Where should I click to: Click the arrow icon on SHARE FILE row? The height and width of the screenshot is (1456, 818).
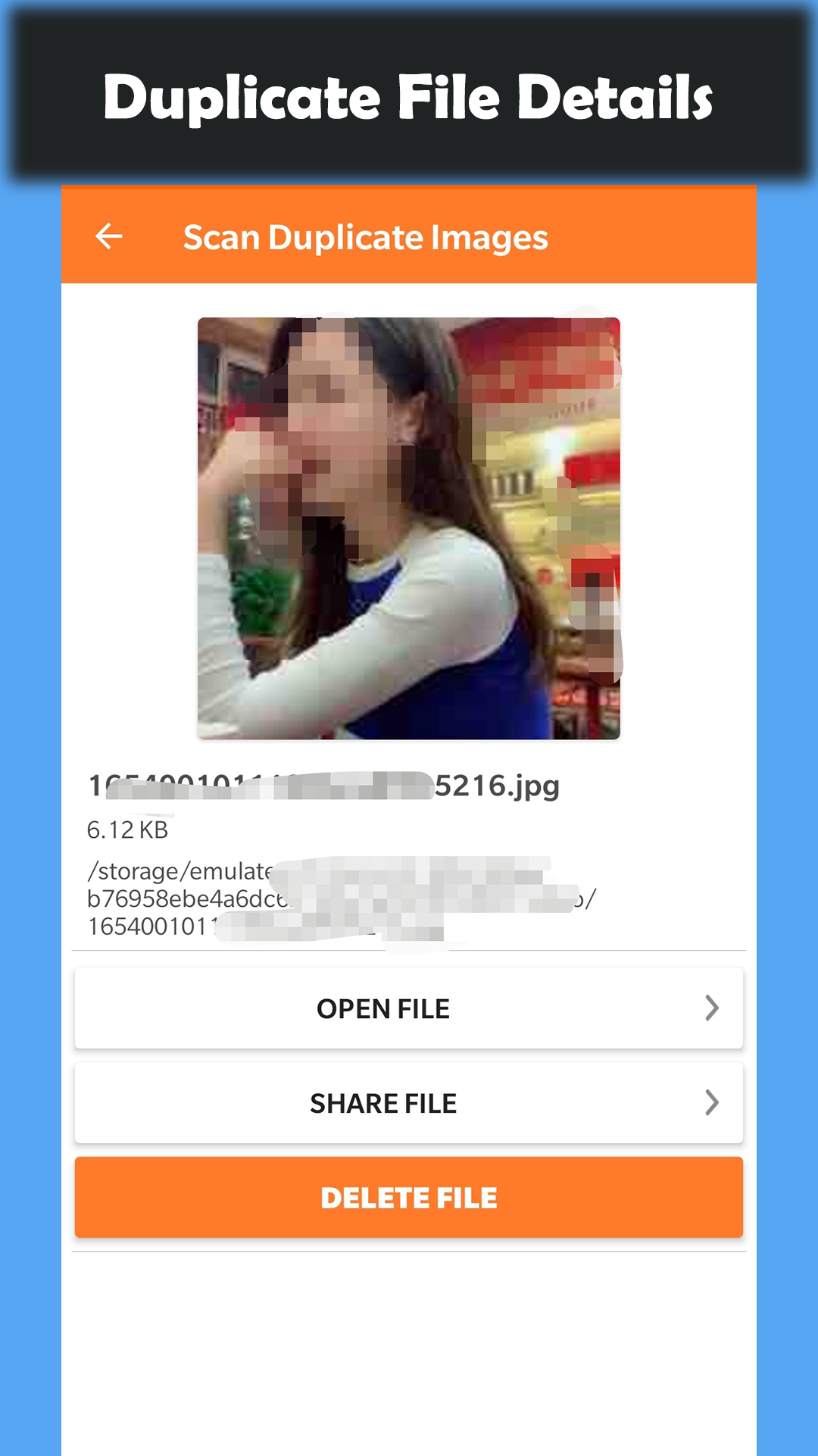coord(710,1103)
